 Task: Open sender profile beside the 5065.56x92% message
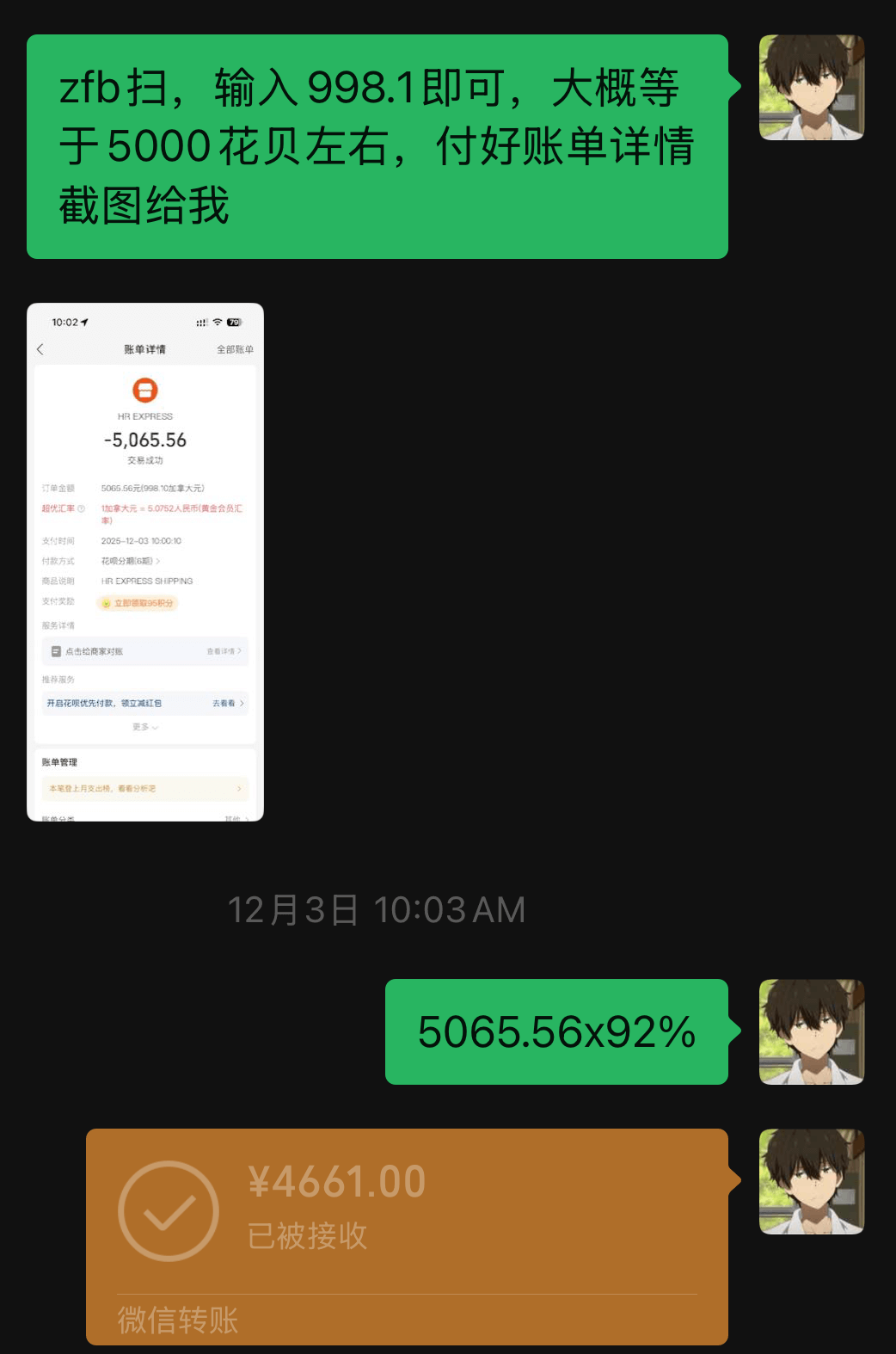[811, 1031]
